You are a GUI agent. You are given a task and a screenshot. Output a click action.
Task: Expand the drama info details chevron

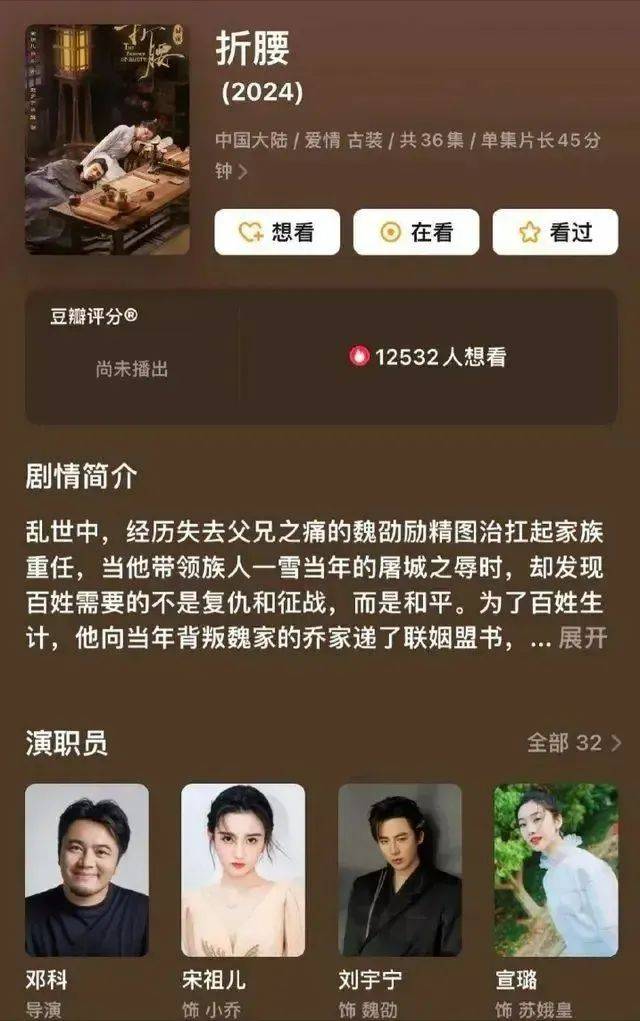click(243, 172)
